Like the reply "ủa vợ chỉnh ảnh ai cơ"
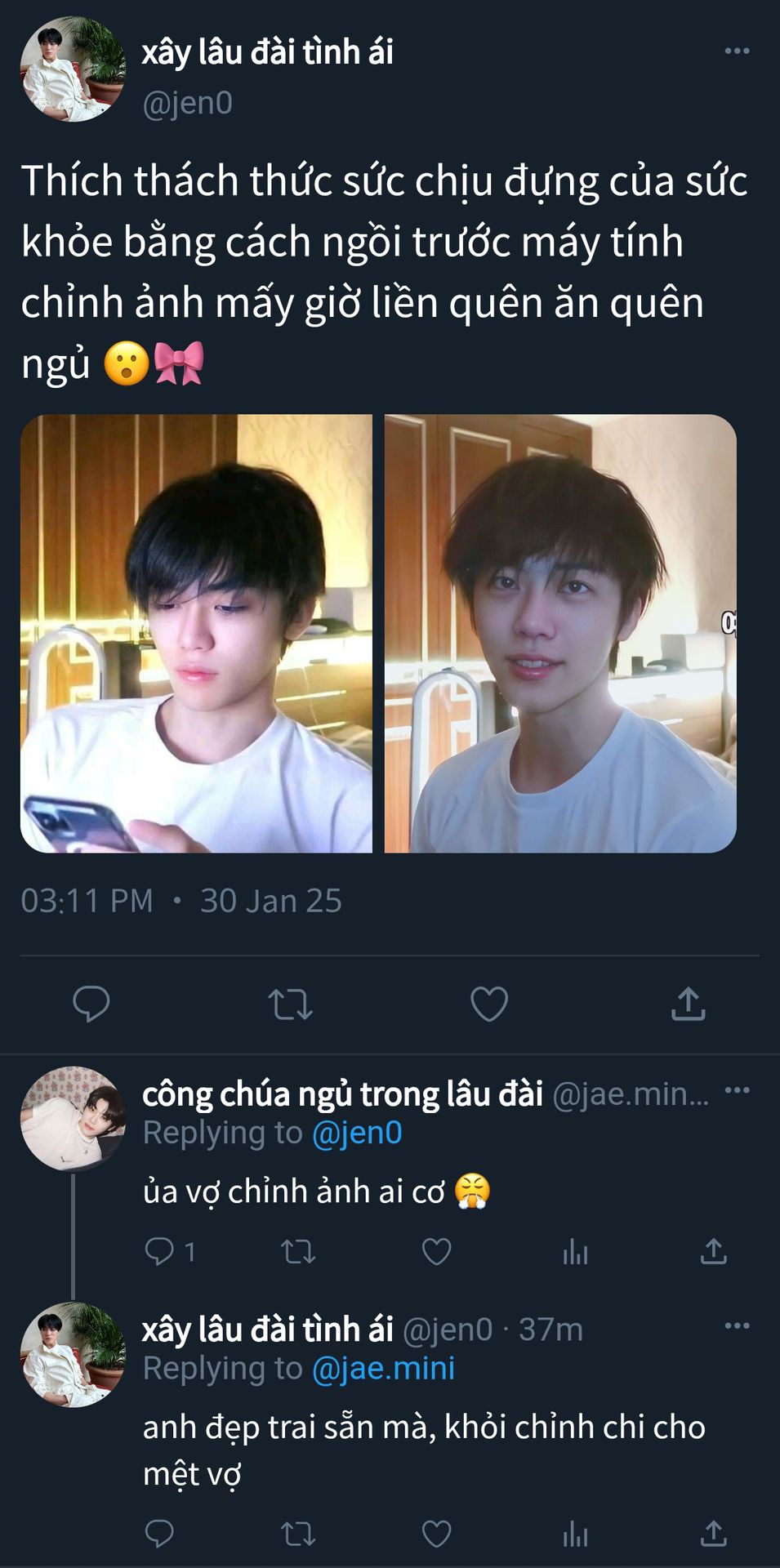Viewport: 780px width, 1568px height. tap(436, 1251)
